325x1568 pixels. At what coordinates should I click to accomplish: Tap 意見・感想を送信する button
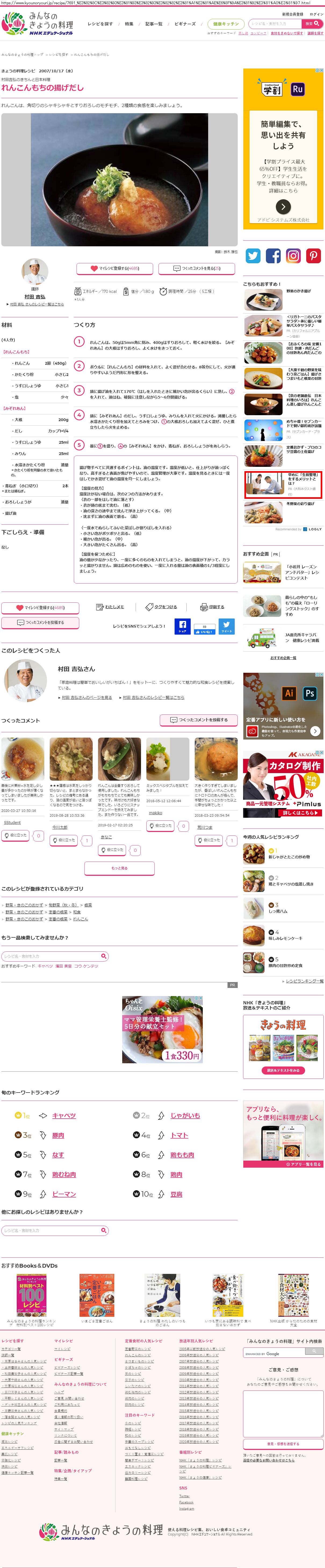point(283,1443)
